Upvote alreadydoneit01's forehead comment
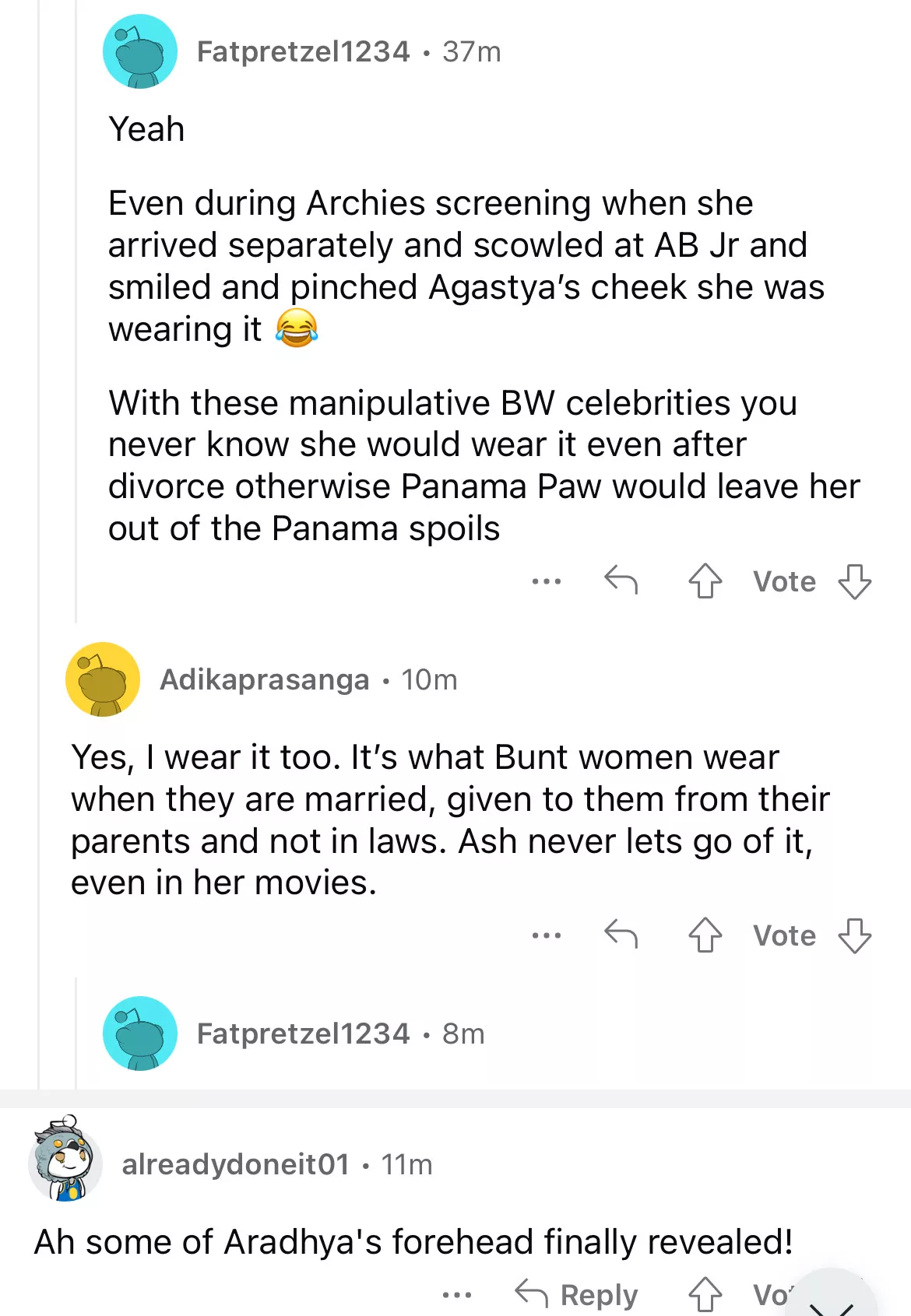Viewport: 911px width, 1316px height. pos(705,1295)
